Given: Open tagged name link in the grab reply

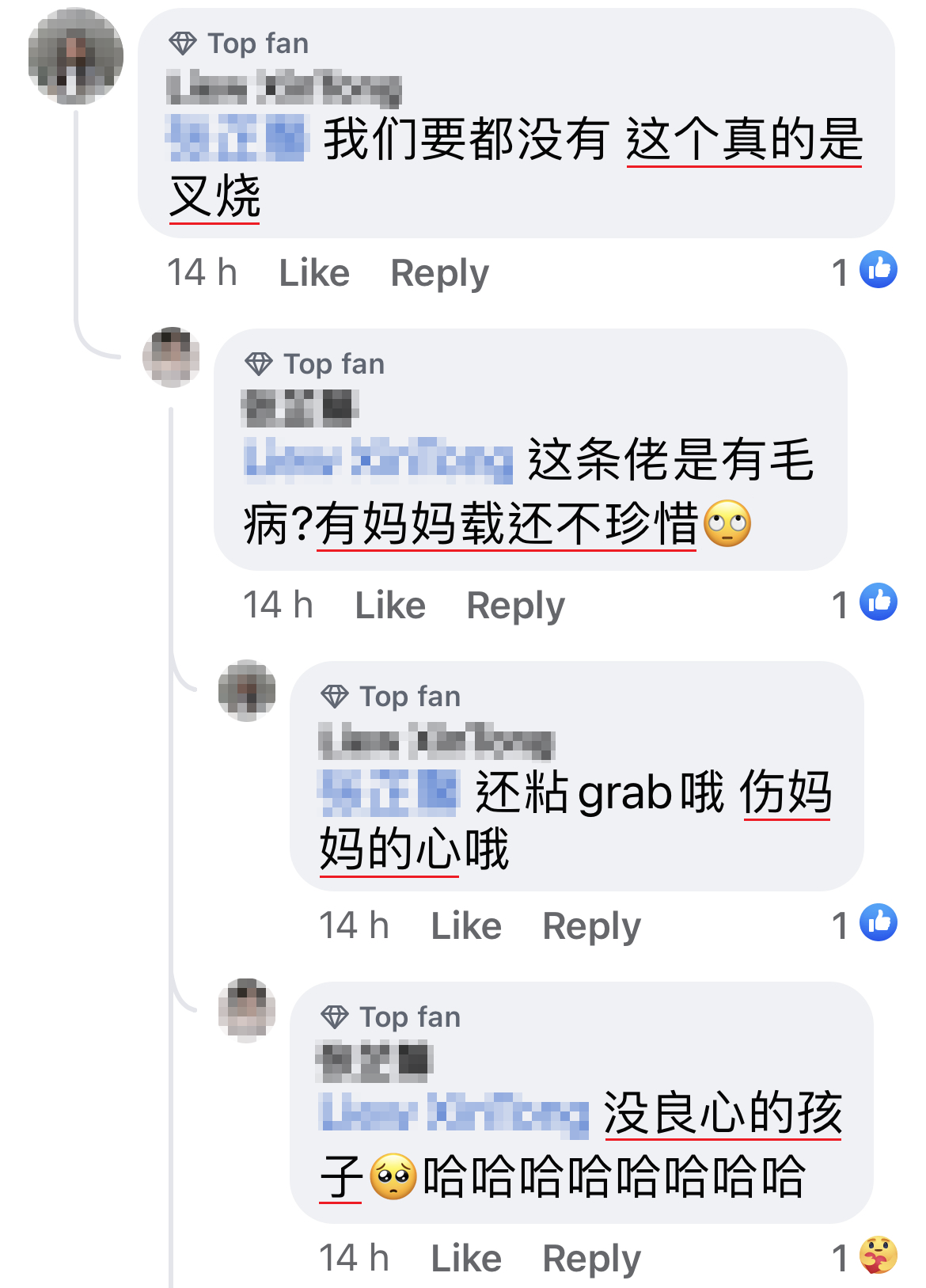Looking at the screenshot, I should click(x=389, y=792).
